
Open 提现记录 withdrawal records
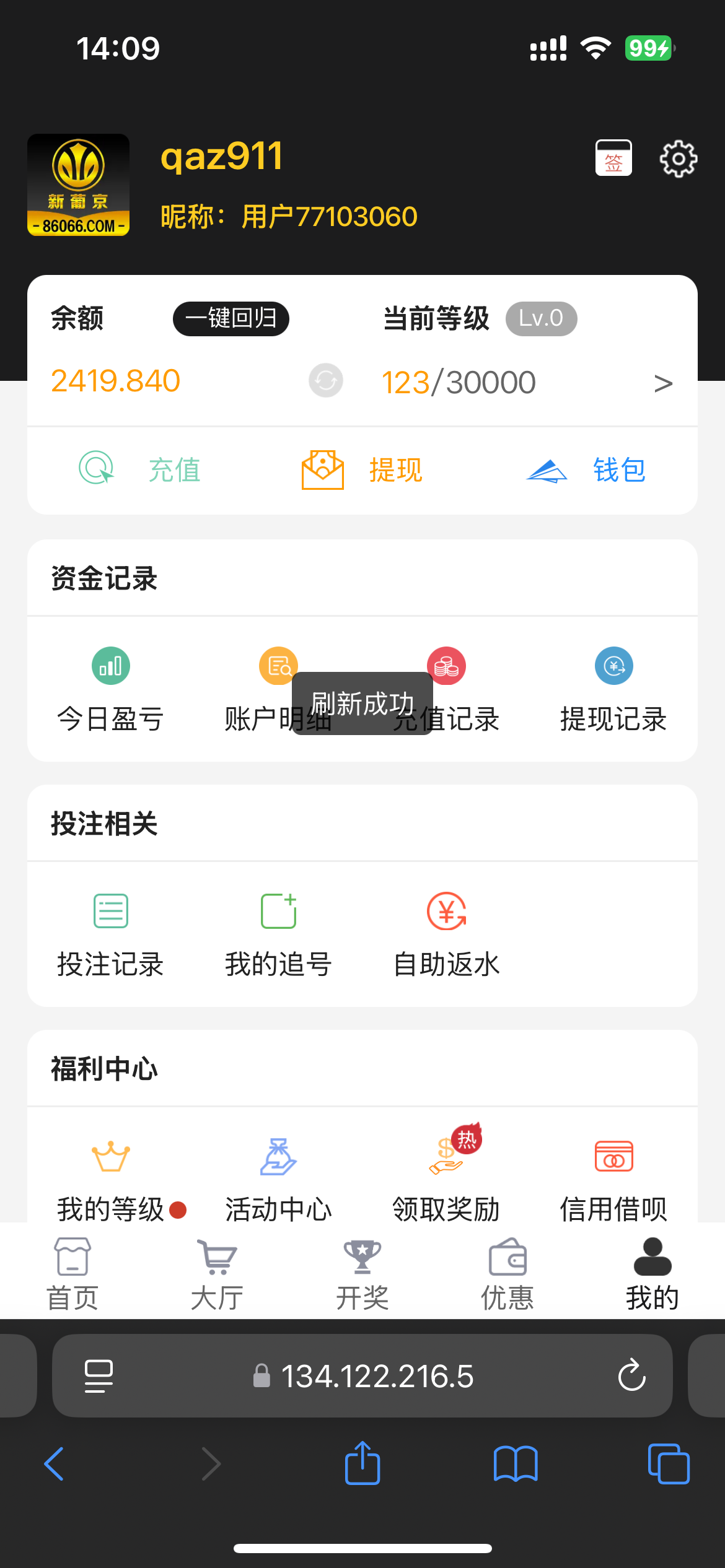(x=613, y=689)
